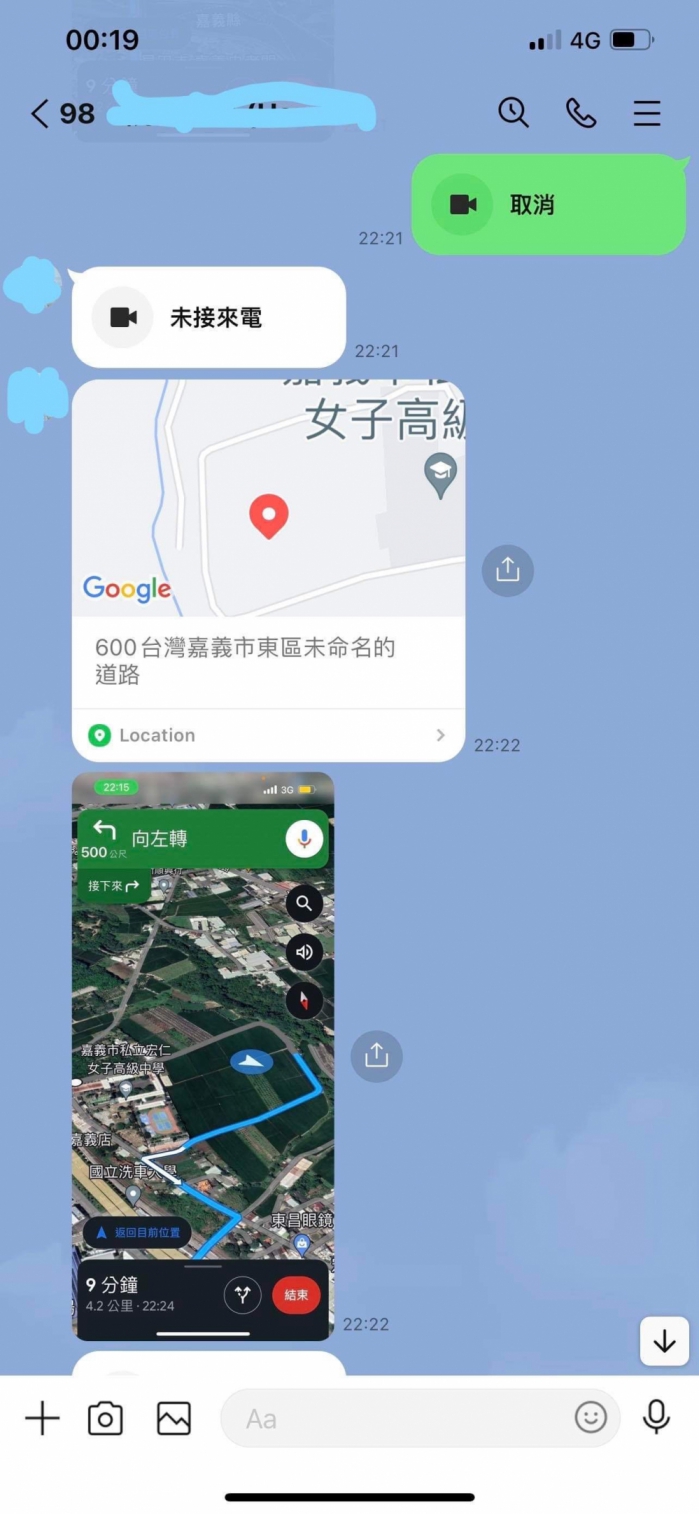Focus the Aa message input field

(x=400, y=1418)
